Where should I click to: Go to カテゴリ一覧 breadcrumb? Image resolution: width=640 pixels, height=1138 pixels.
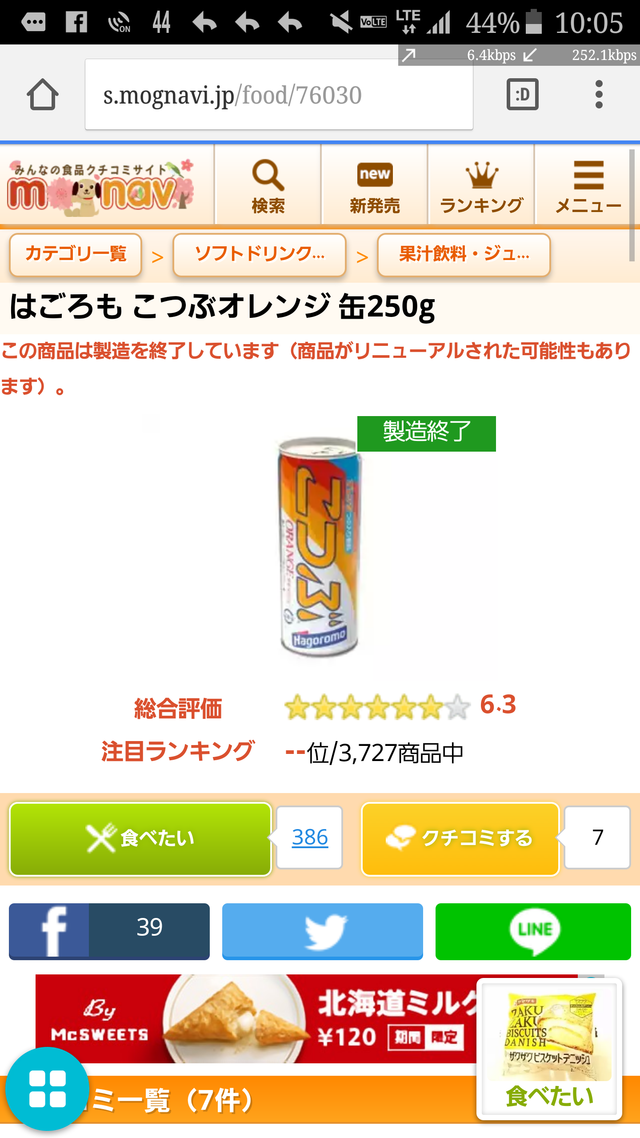click(x=77, y=254)
